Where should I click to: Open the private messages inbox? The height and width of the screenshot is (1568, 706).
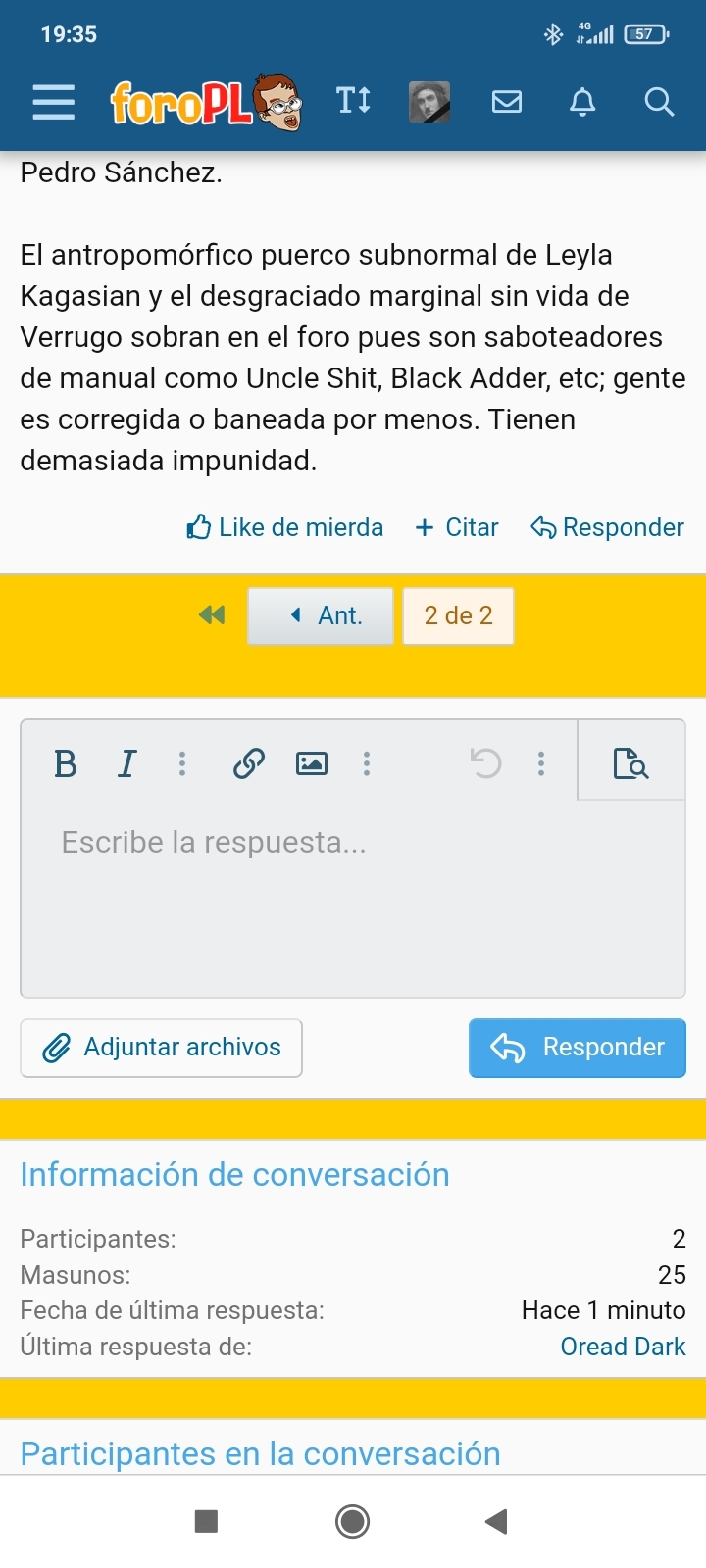click(507, 102)
